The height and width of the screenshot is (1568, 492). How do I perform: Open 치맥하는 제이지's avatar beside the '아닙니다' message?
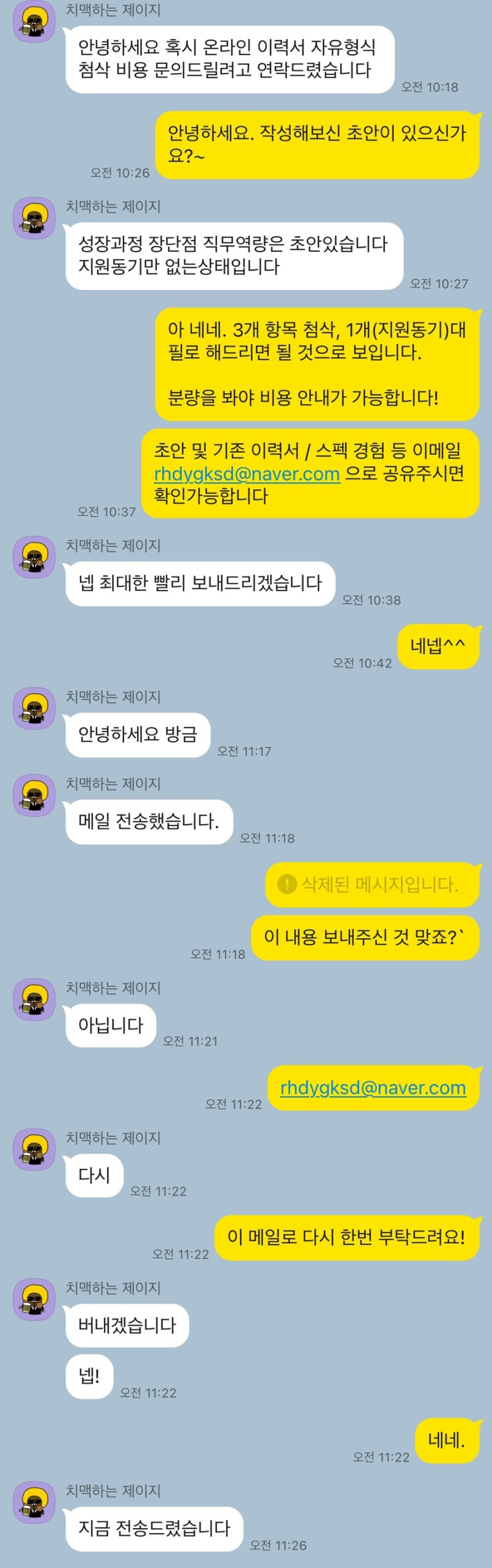click(x=34, y=999)
